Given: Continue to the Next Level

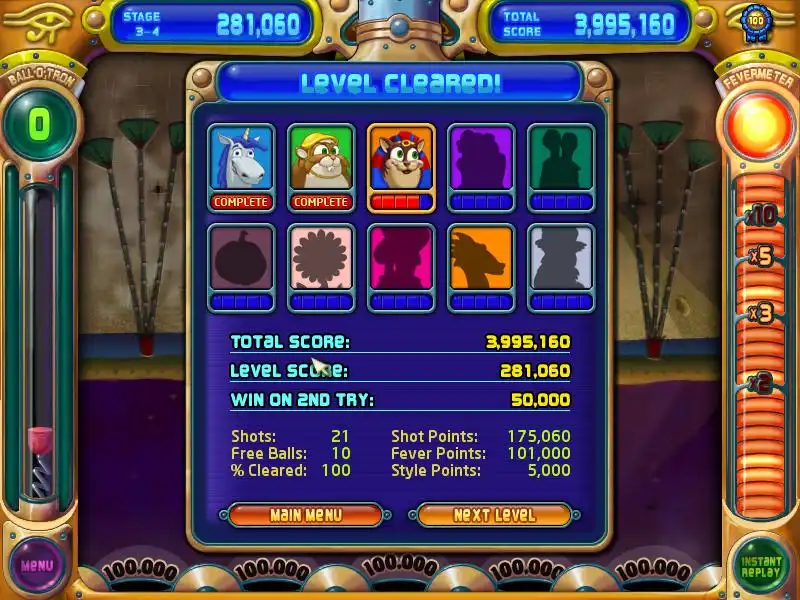Looking at the screenshot, I should [x=494, y=515].
